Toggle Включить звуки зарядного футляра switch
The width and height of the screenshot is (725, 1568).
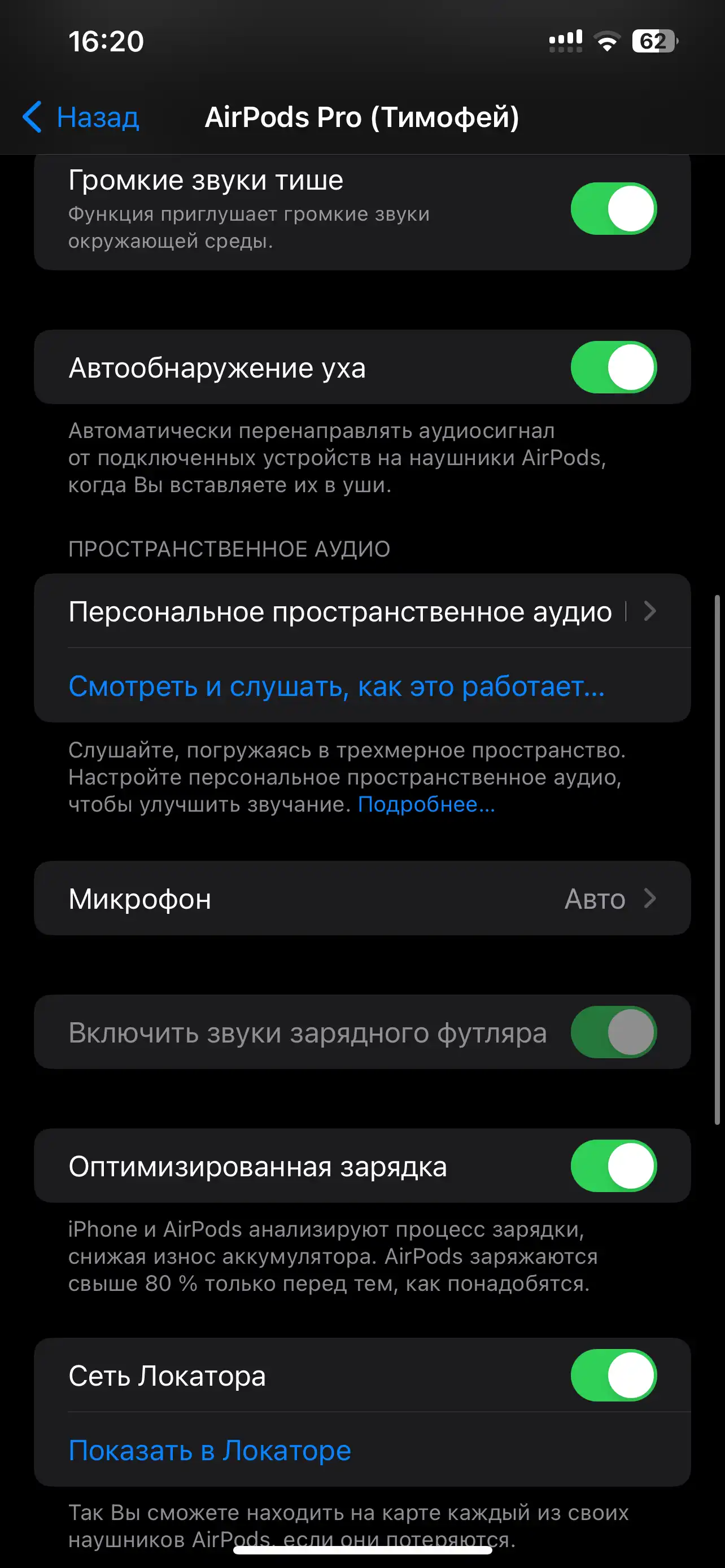pyautogui.click(x=613, y=1032)
